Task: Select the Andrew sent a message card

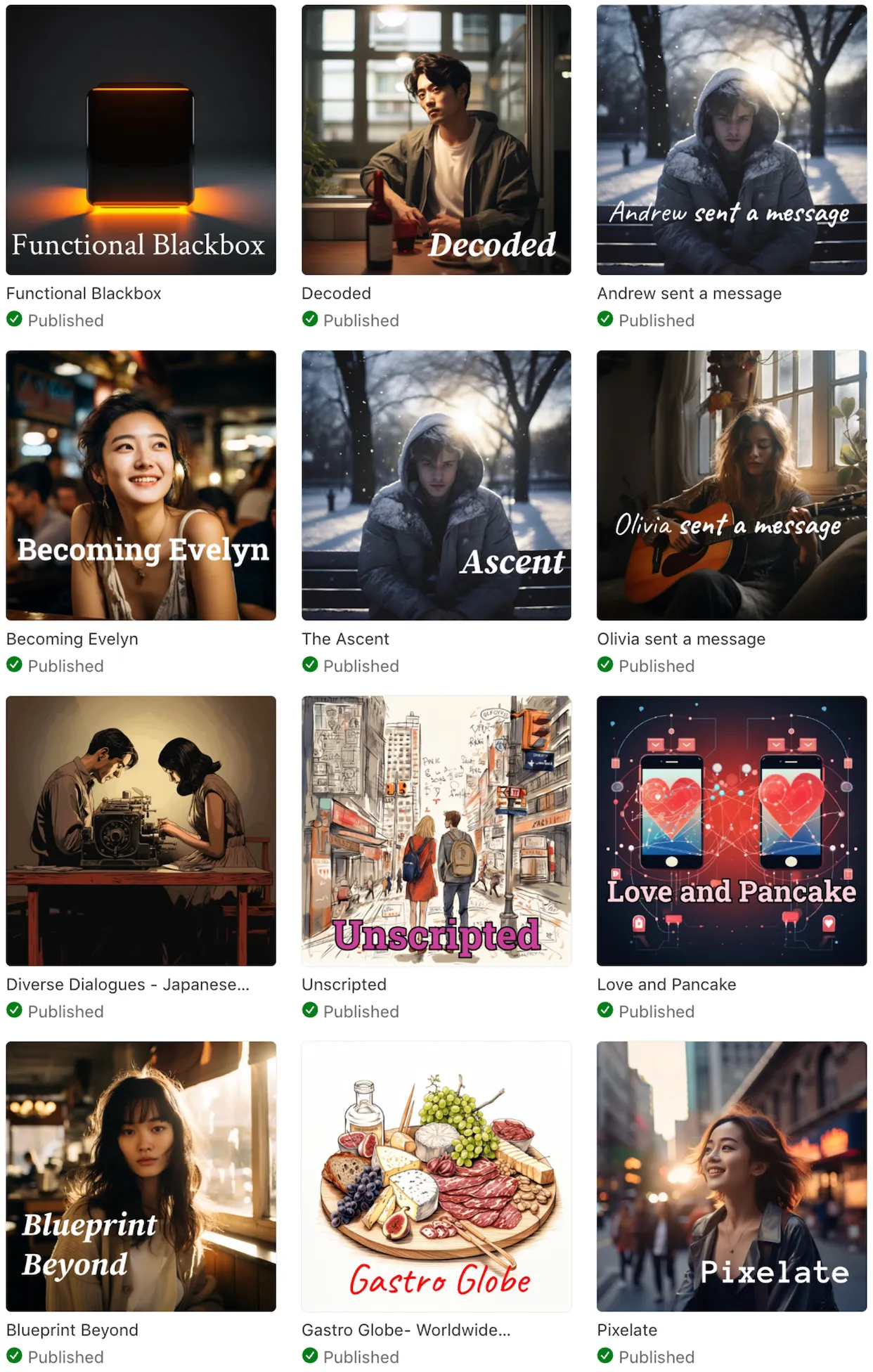Action: pos(731,139)
